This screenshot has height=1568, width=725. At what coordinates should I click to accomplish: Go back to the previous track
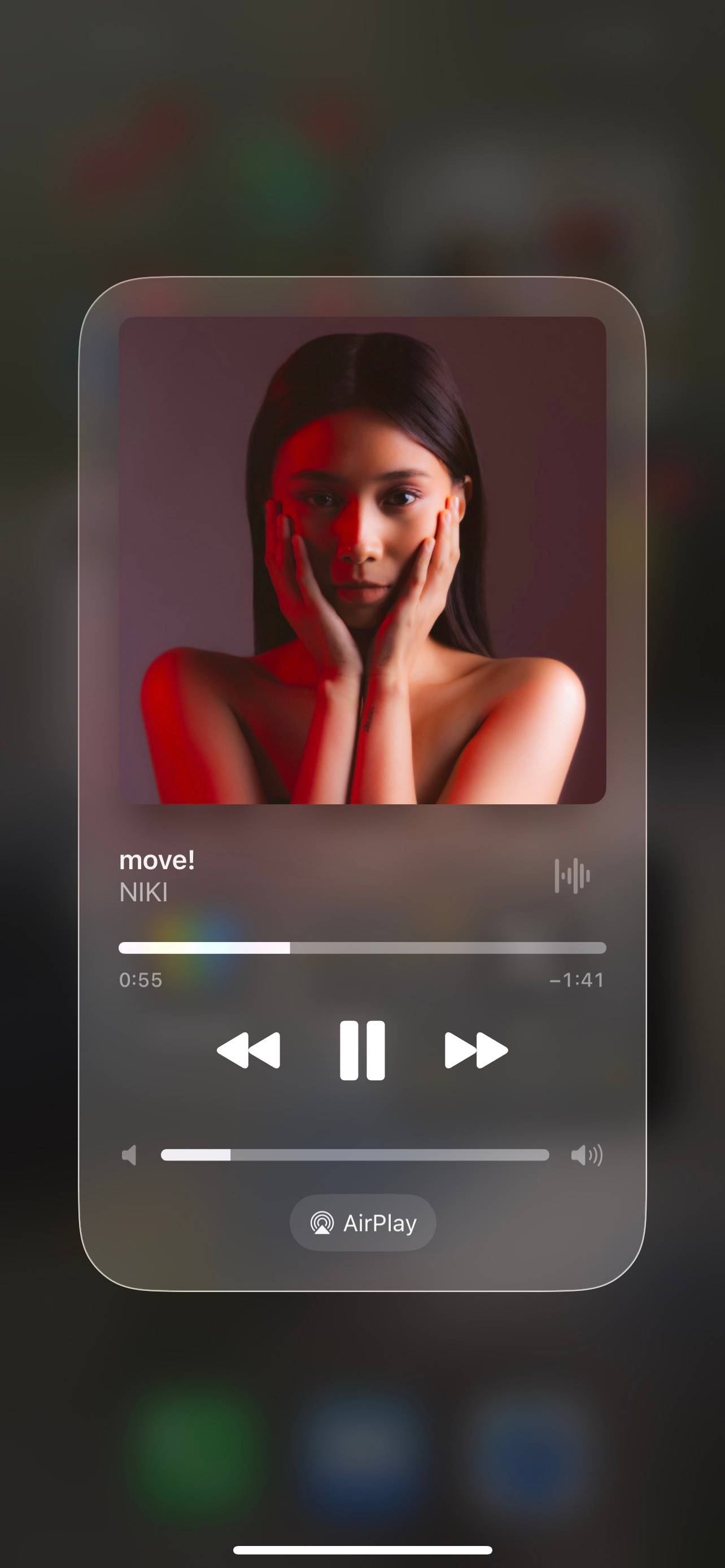click(x=248, y=1050)
